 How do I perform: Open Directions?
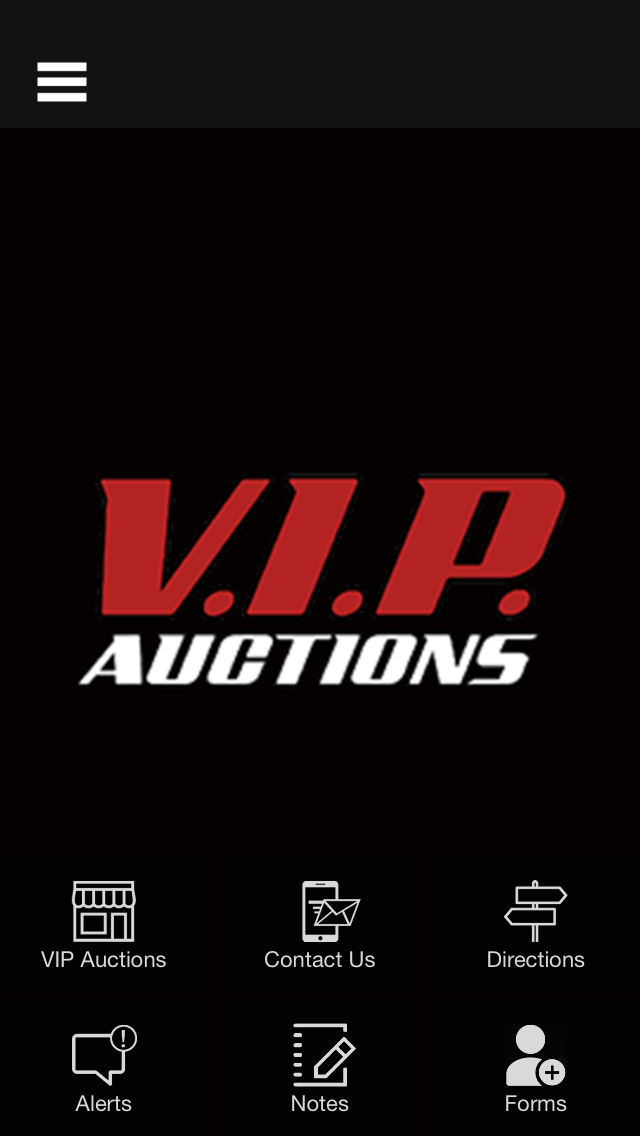coord(536,925)
